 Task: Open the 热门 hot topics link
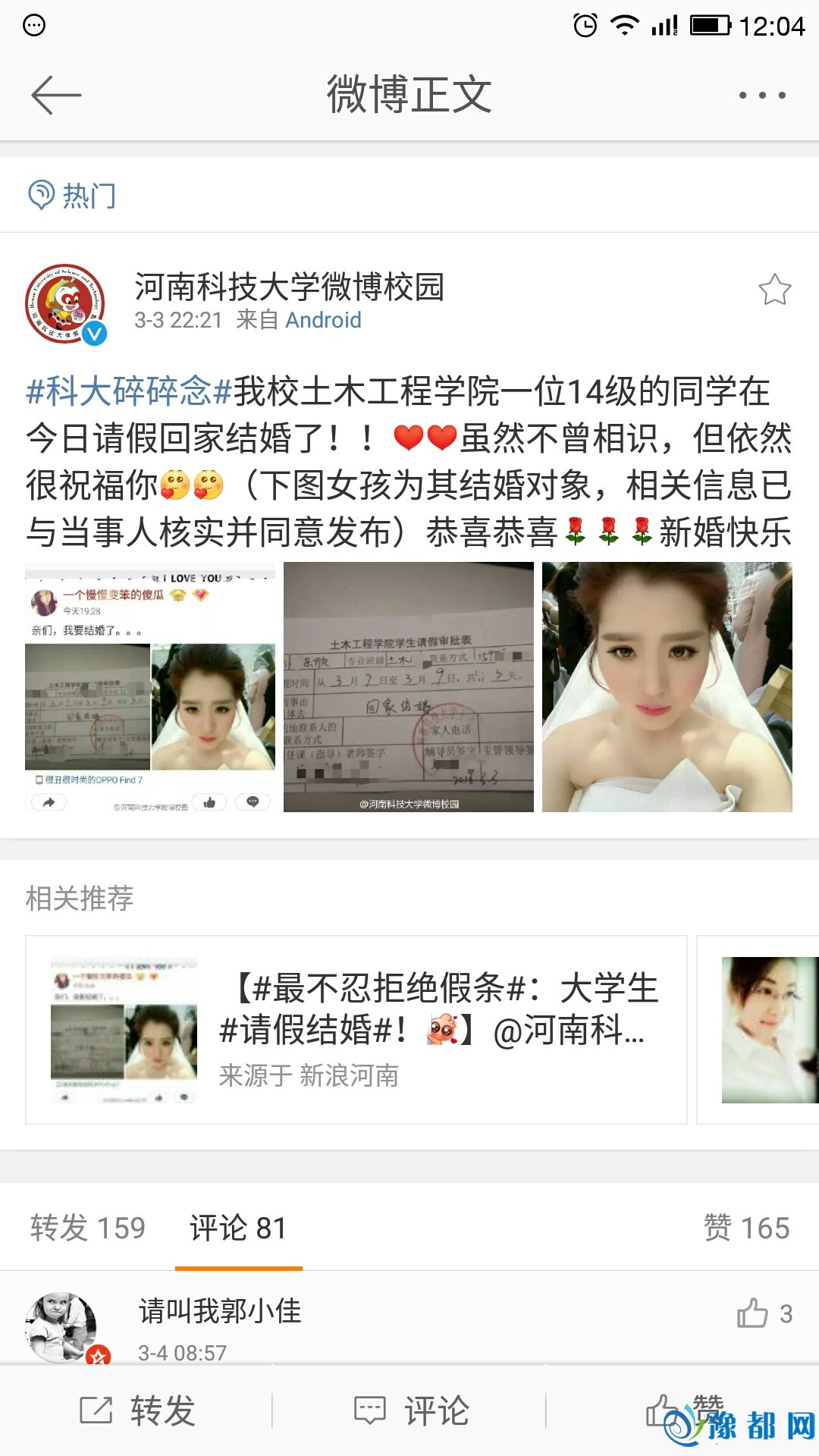coord(73,196)
